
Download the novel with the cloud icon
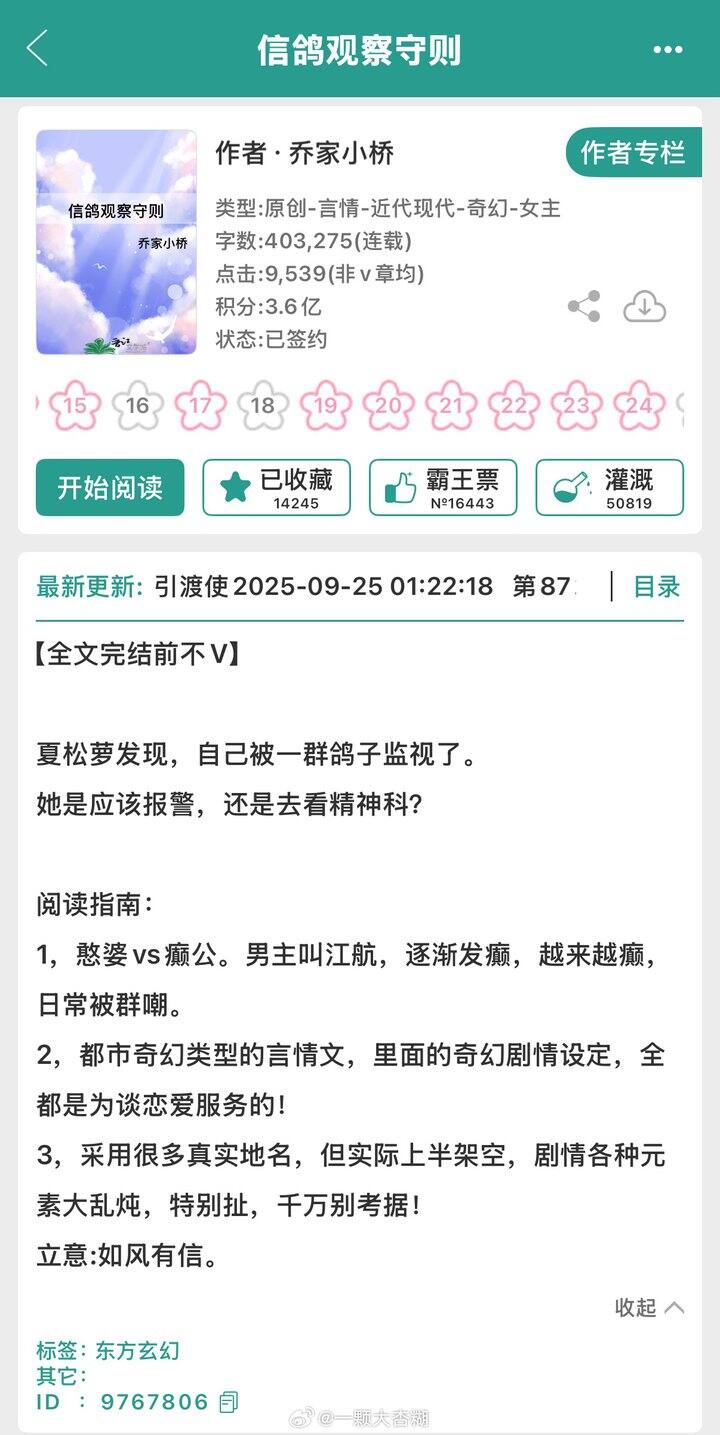pos(645,307)
